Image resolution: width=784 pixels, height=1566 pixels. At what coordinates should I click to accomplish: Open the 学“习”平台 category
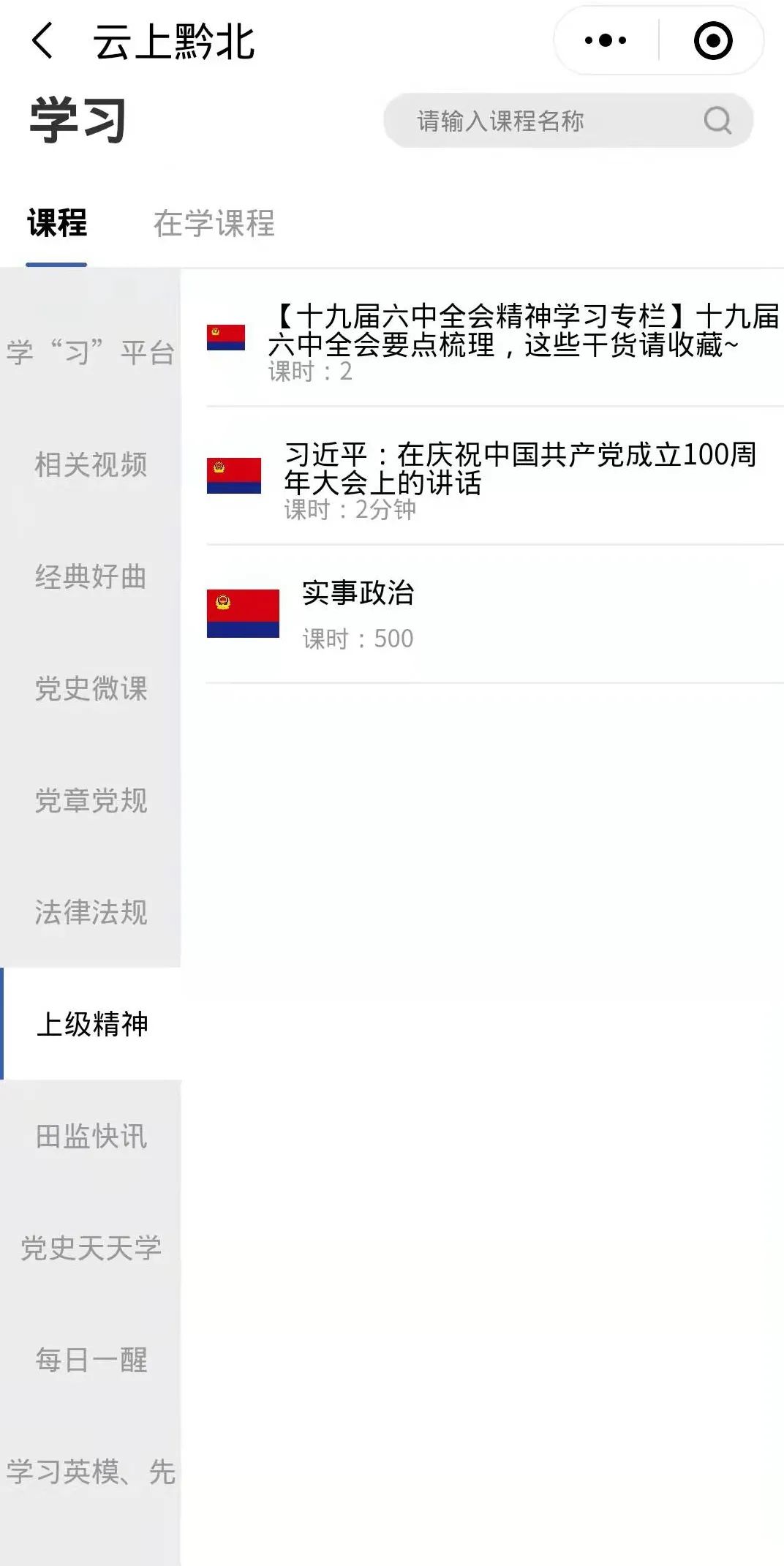click(x=90, y=353)
